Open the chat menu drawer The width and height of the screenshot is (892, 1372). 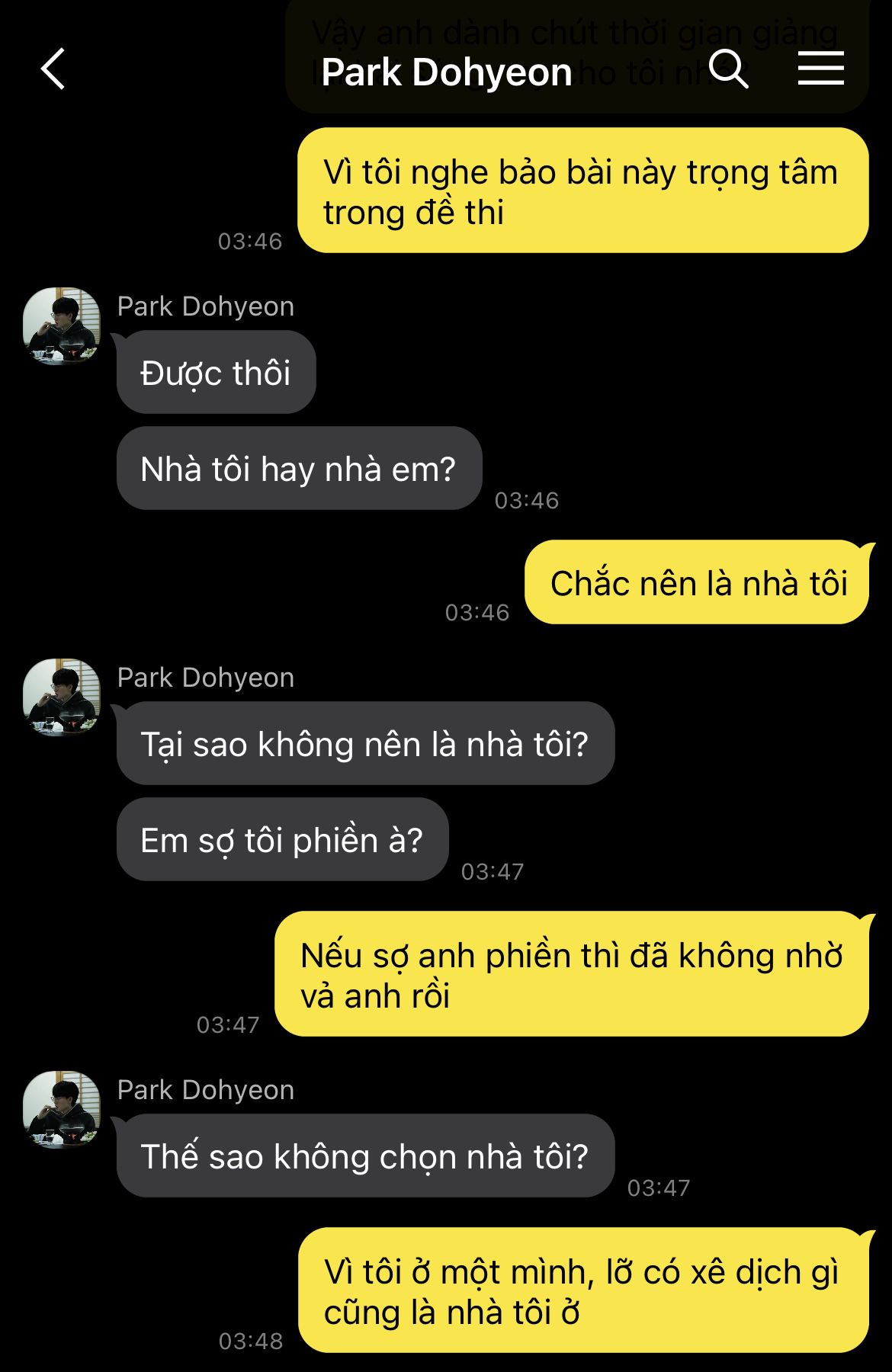pos(820,69)
